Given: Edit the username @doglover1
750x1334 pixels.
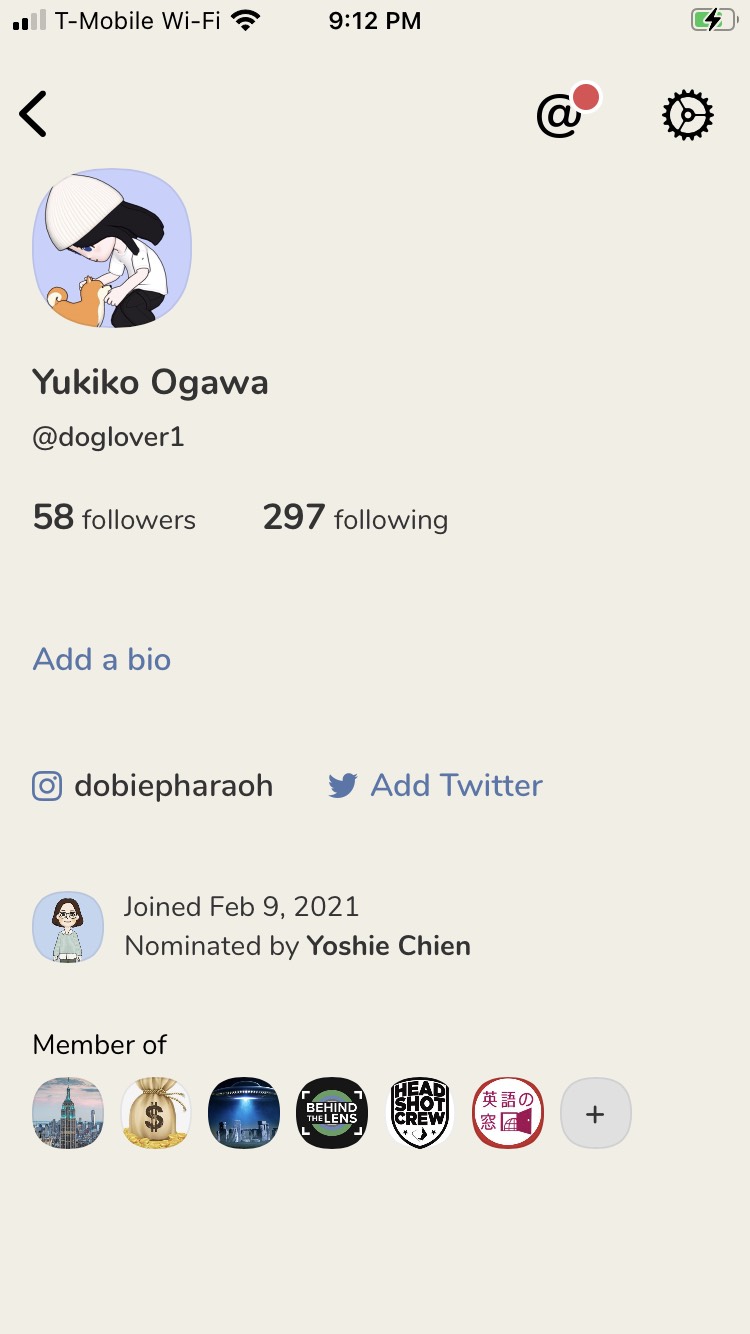Looking at the screenshot, I should tap(108, 438).
